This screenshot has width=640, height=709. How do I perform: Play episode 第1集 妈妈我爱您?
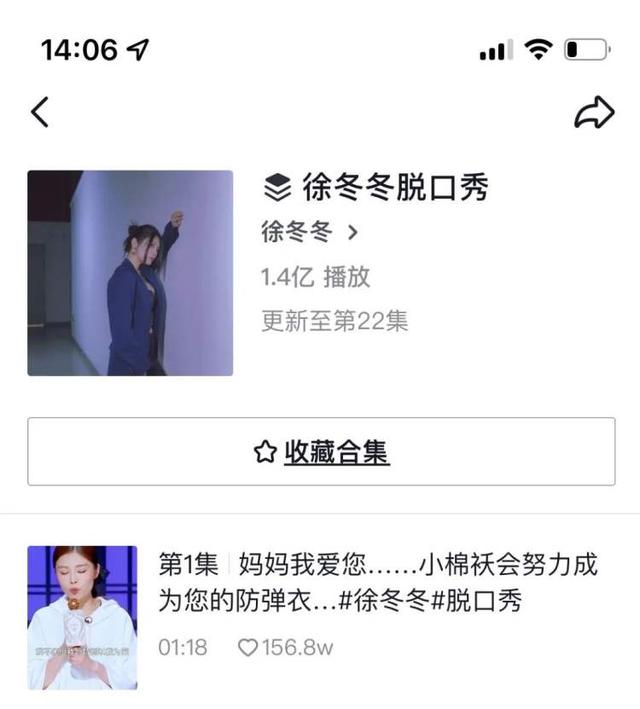point(378,582)
